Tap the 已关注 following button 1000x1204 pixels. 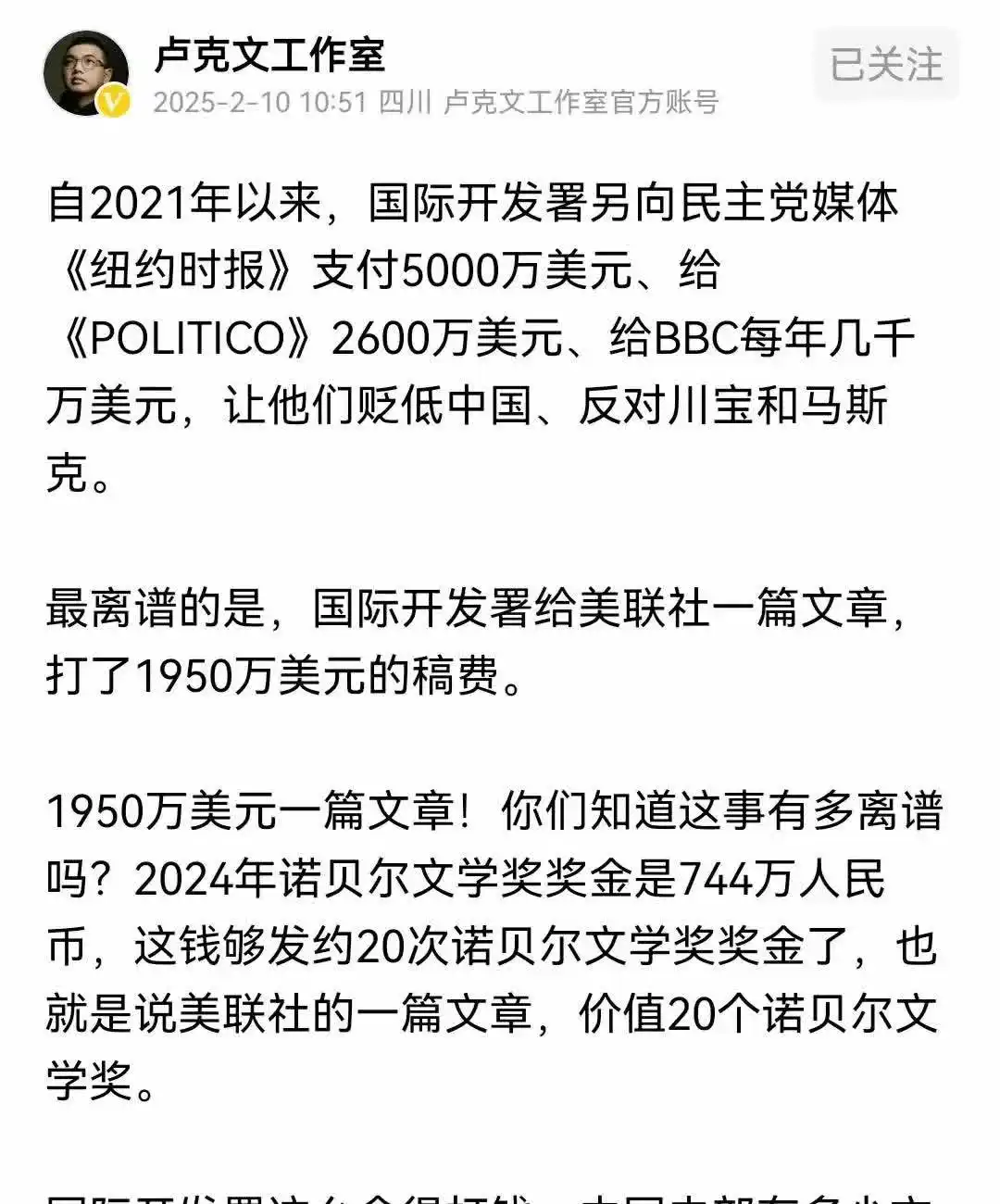coord(886,65)
